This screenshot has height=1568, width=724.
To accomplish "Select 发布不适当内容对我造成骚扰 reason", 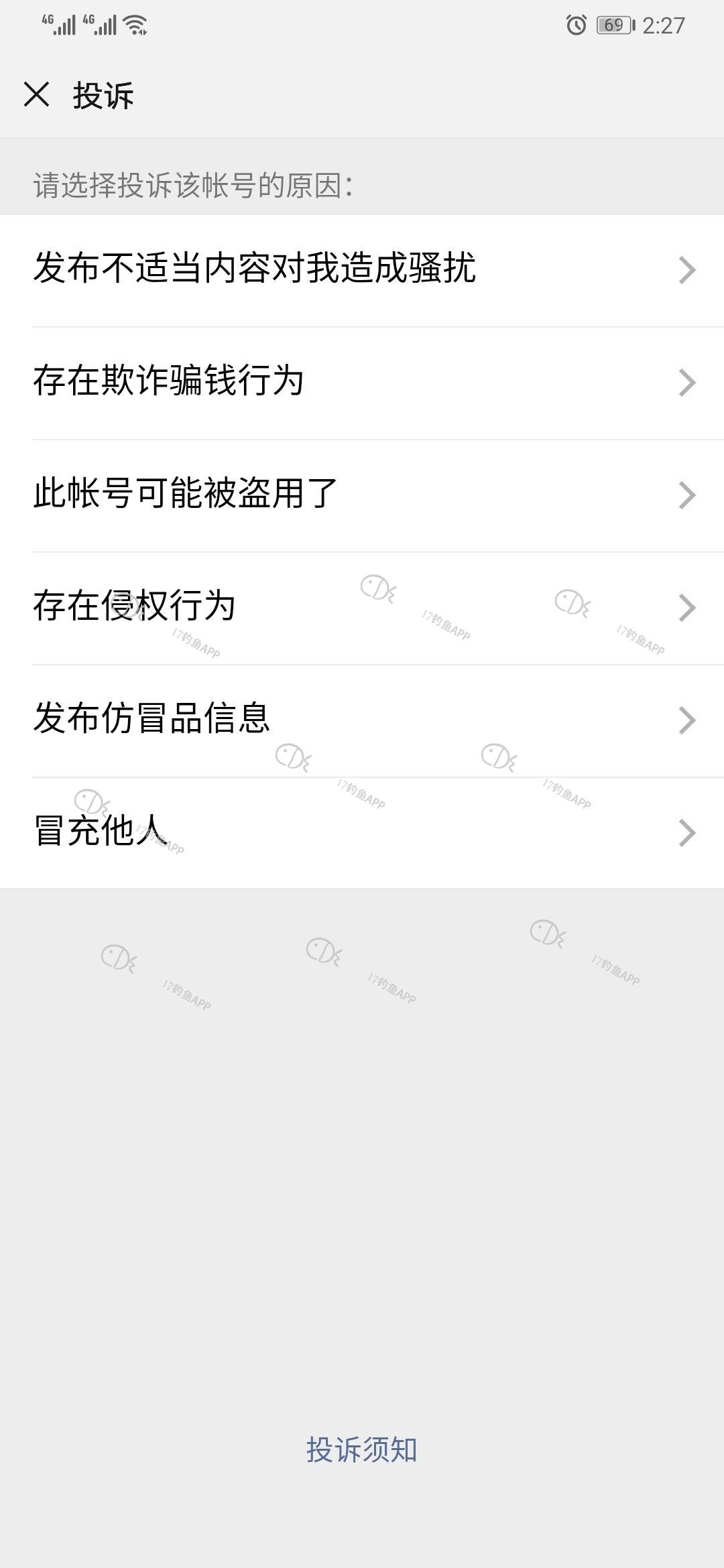I will click(362, 270).
